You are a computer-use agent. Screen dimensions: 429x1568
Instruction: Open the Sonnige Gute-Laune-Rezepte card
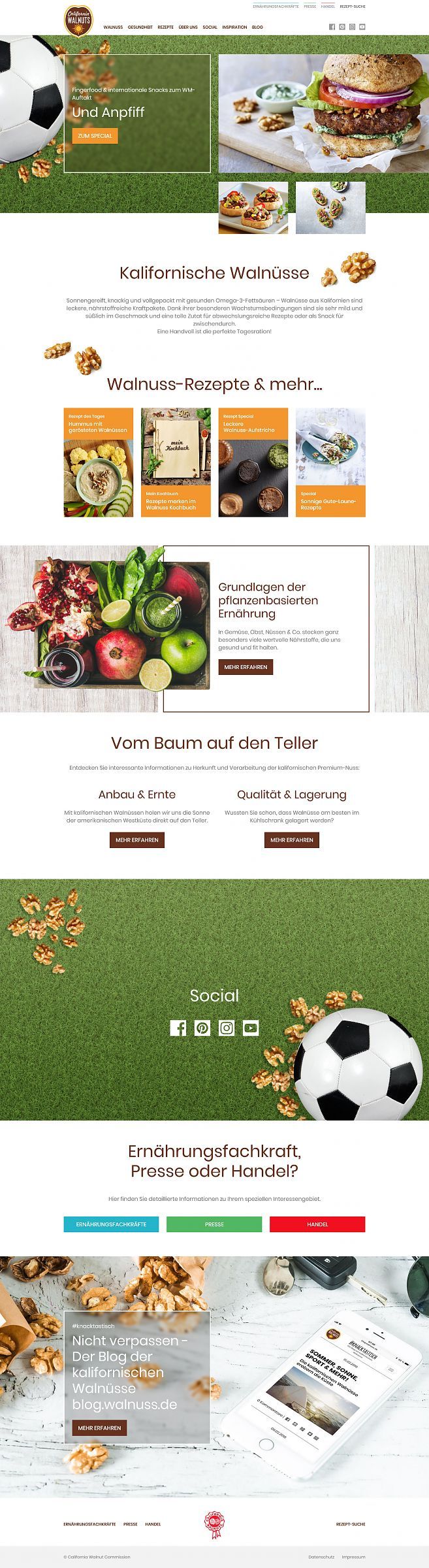pos(330,463)
